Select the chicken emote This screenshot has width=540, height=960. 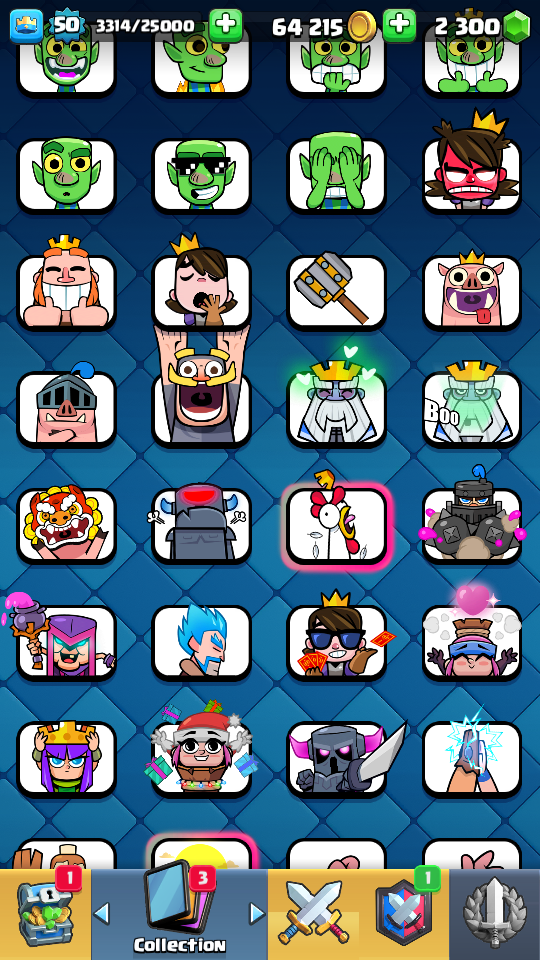[337, 526]
